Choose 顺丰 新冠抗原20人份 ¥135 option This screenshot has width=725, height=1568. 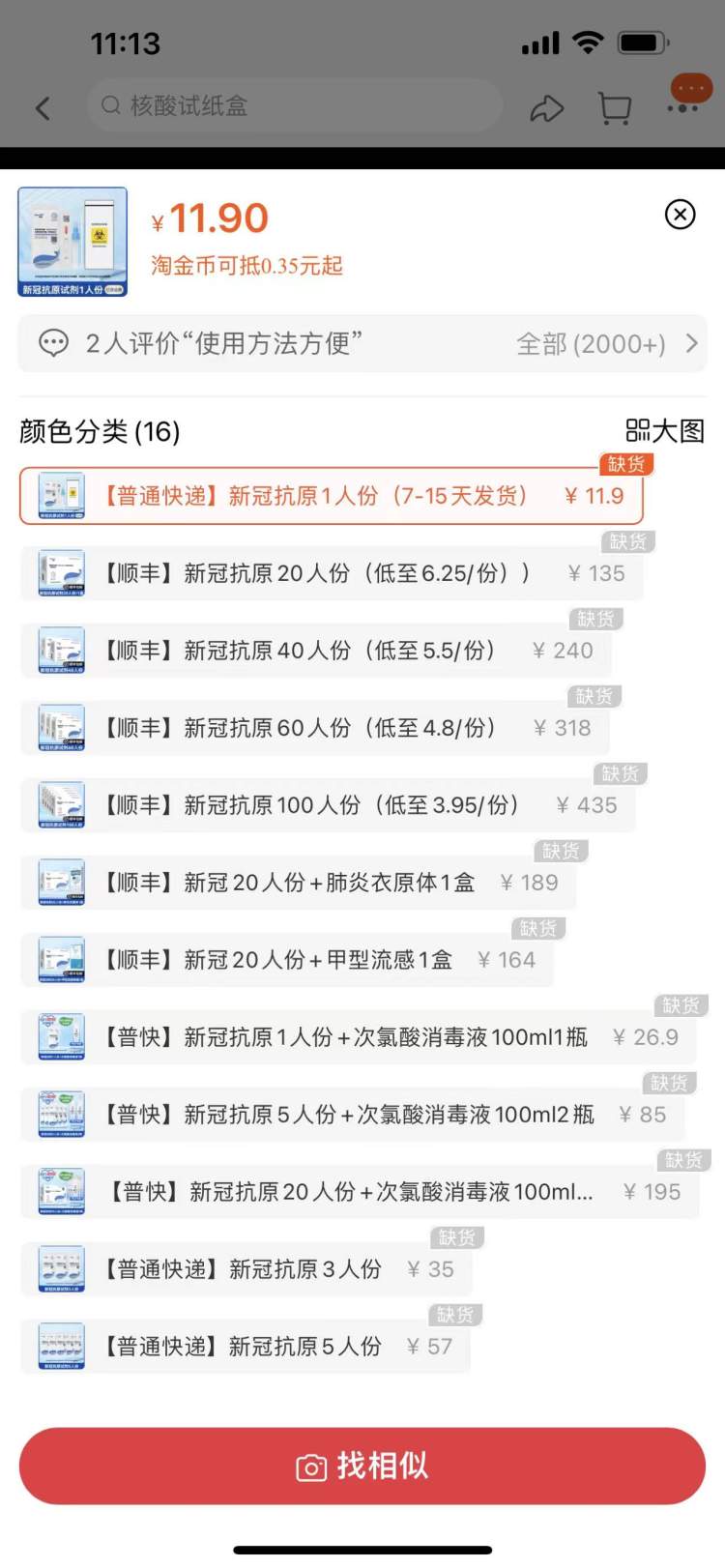point(332,573)
